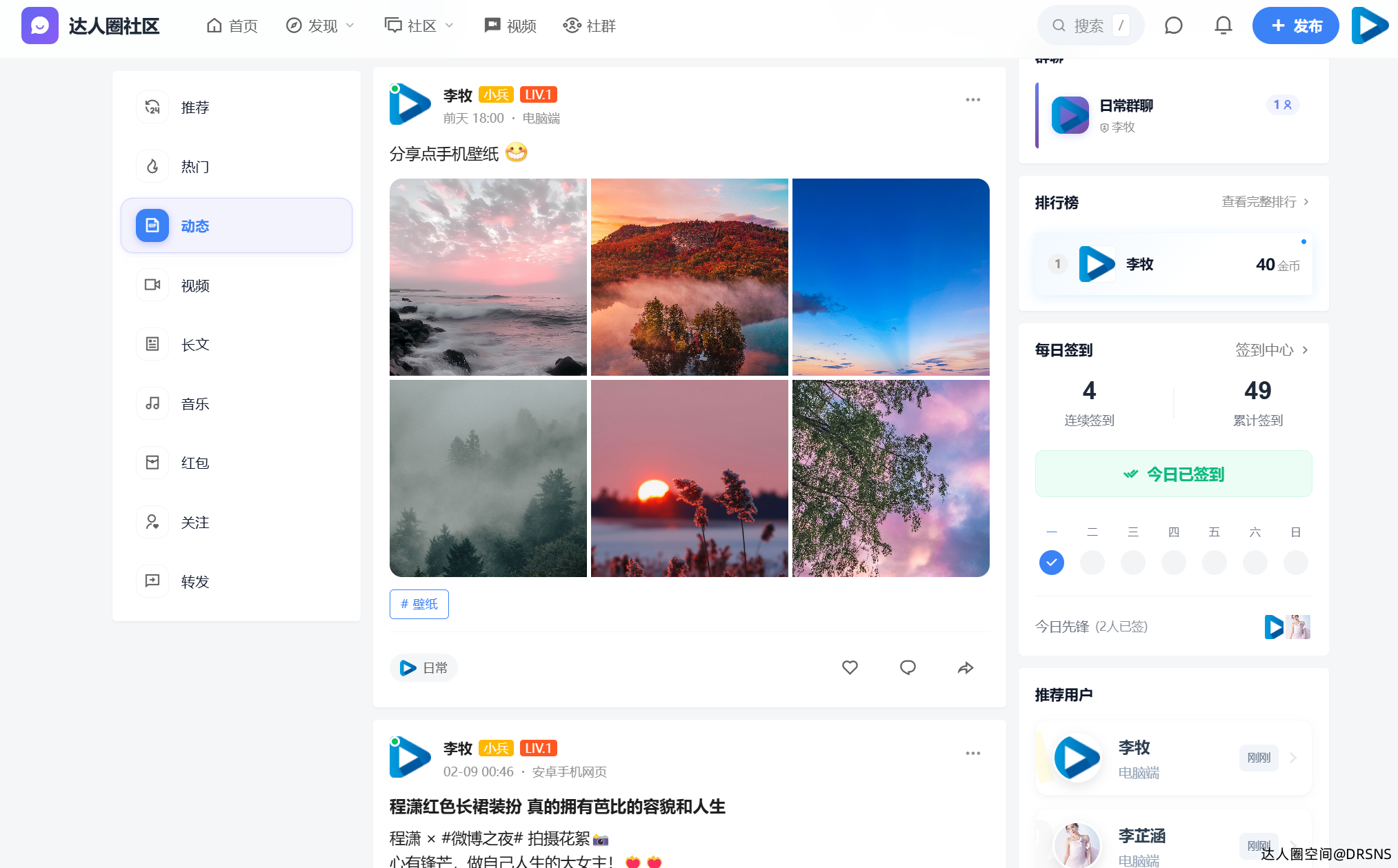Select the 长文 sidebar tab
This screenshot has width=1398, height=868.
click(195, 345)
